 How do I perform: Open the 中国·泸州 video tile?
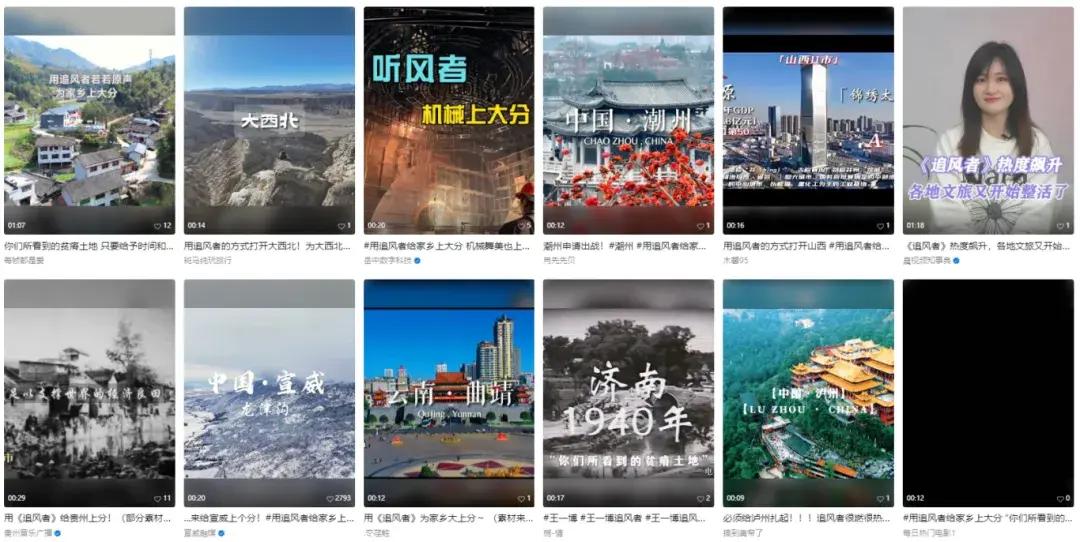coord(808,393)
